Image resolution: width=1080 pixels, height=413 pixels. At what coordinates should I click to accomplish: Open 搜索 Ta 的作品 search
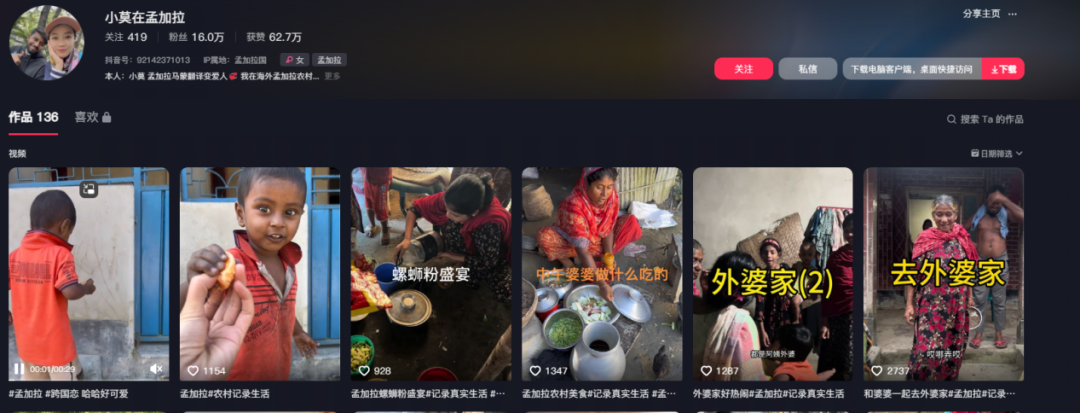coord(985,119)
